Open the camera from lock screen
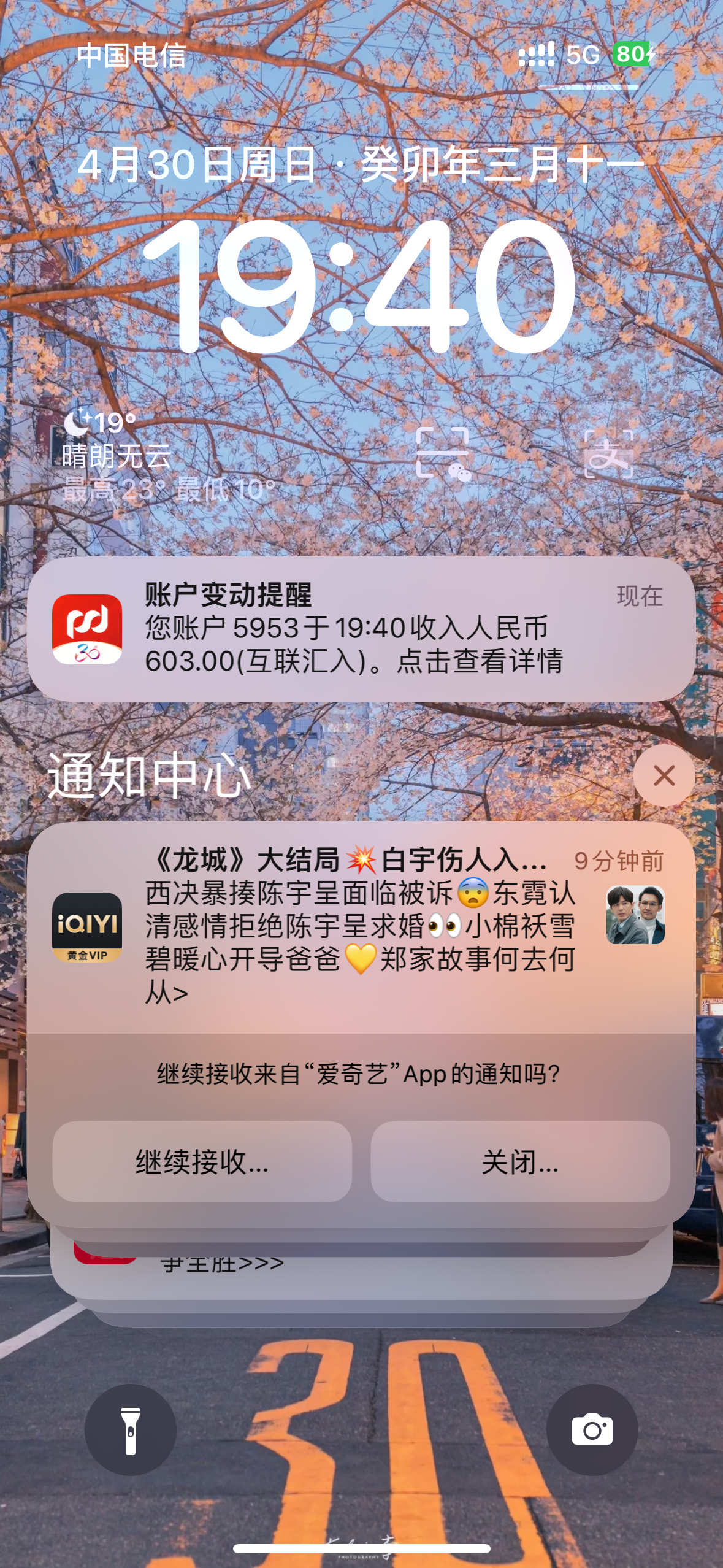The image size is (723, 1568). (x=592, y=1430)
